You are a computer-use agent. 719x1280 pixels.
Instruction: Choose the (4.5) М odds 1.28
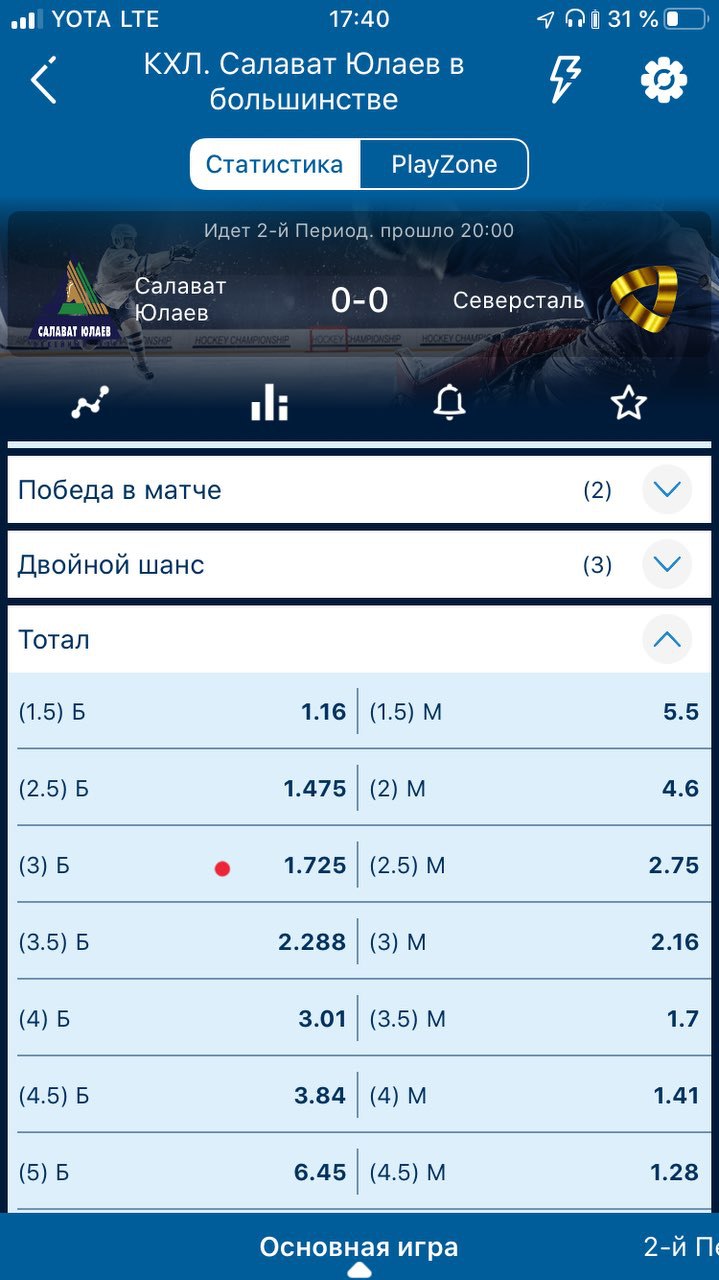(x=535, y=1172)
